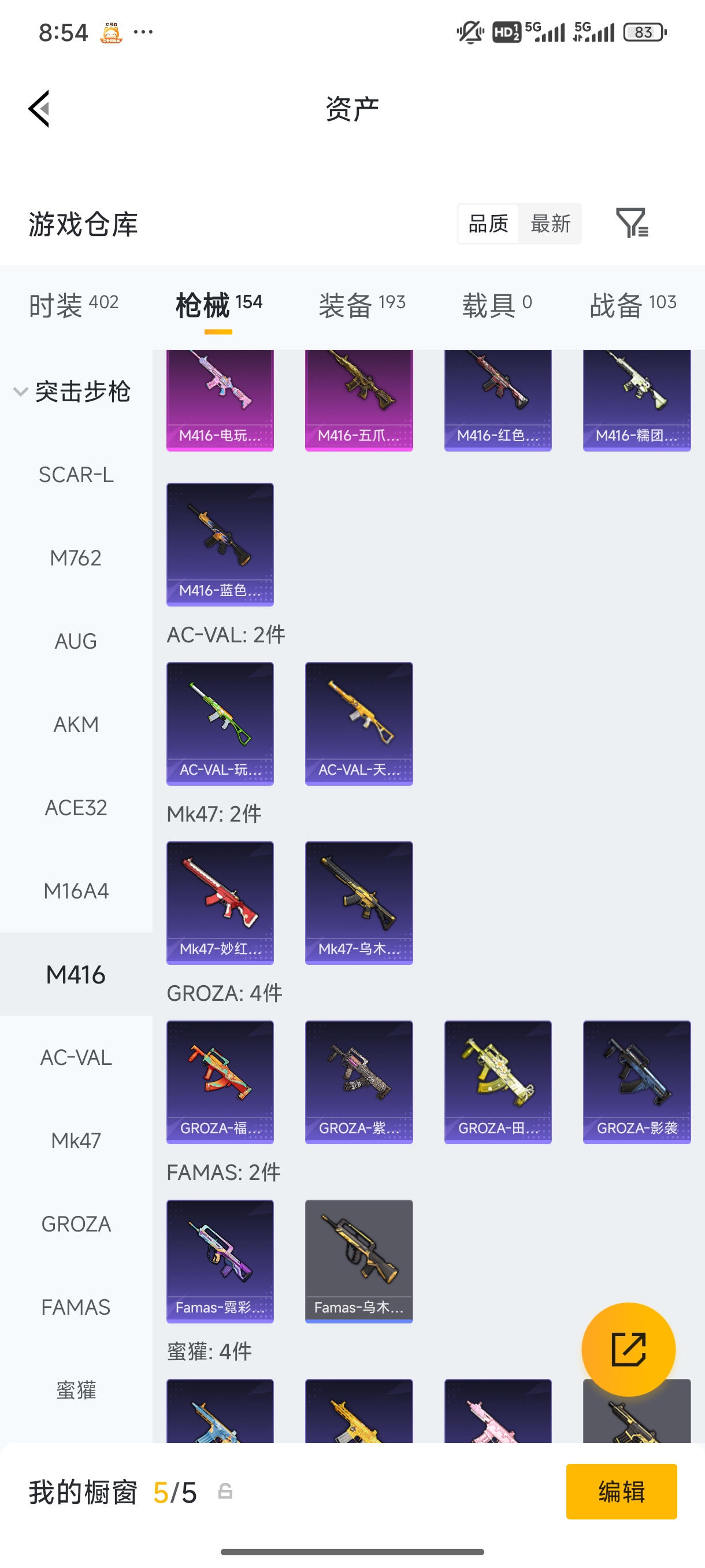Switch to the 战备 tab

[x=633, y=305]
